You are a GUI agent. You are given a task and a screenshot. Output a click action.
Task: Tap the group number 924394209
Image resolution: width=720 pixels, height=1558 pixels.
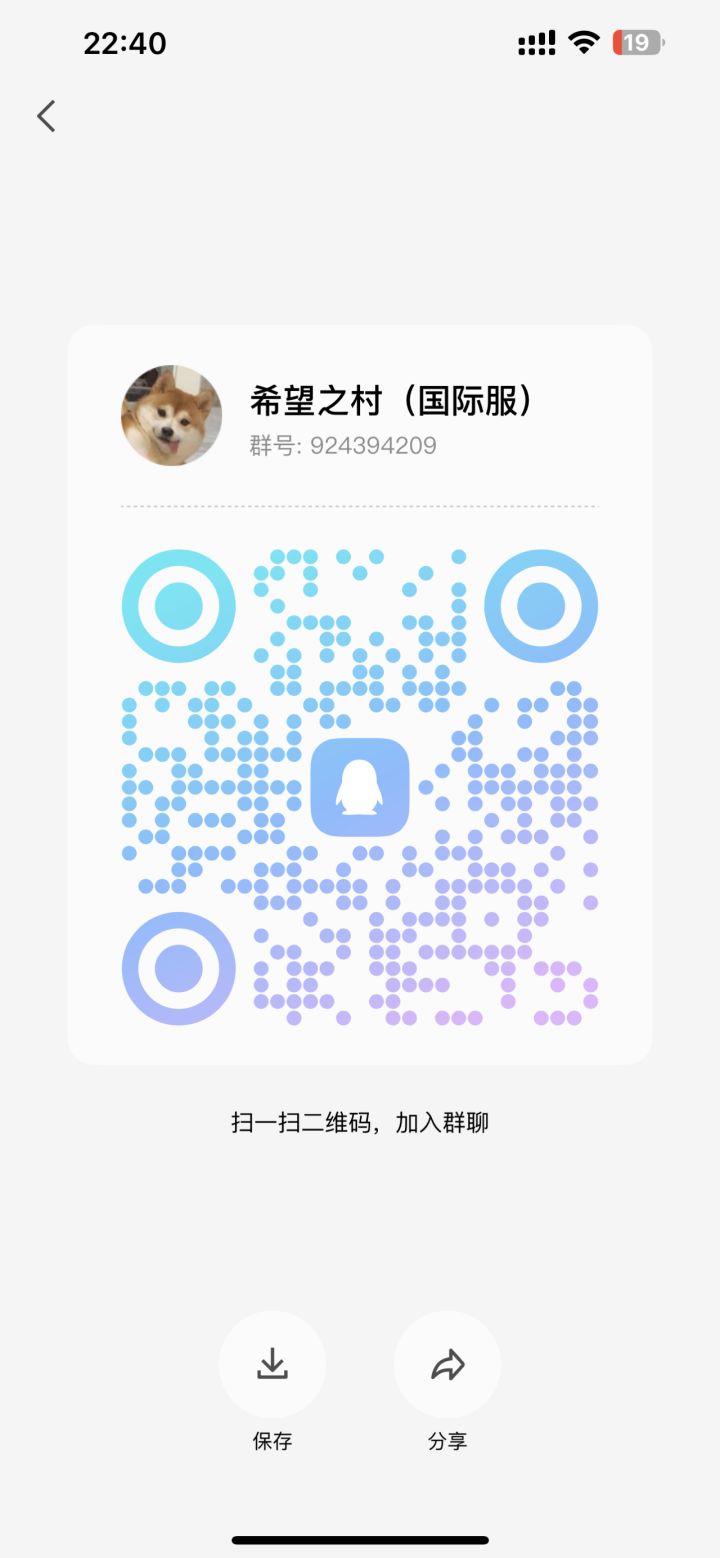pyautogui.click(x=372, y=445)
